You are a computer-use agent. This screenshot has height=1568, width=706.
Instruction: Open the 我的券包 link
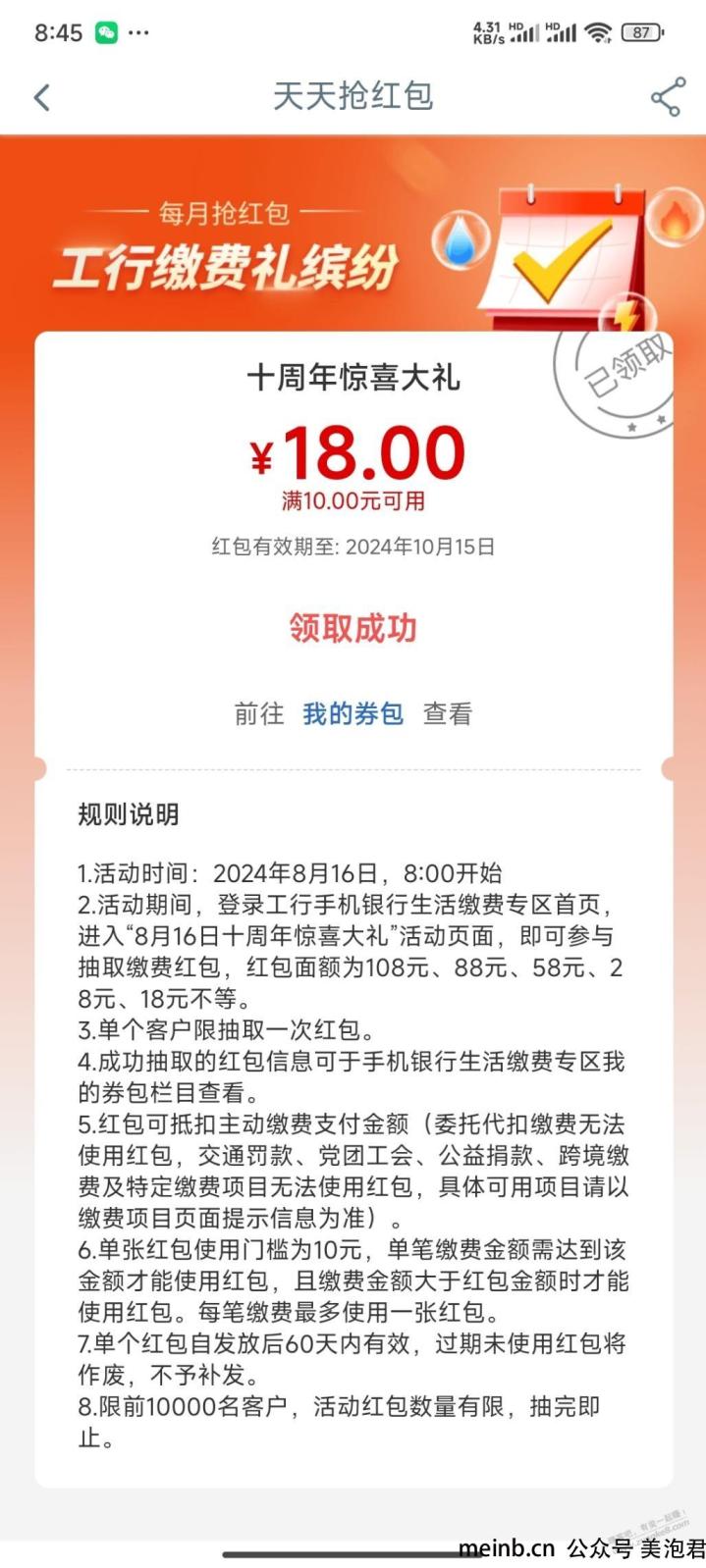click(353, 713)
